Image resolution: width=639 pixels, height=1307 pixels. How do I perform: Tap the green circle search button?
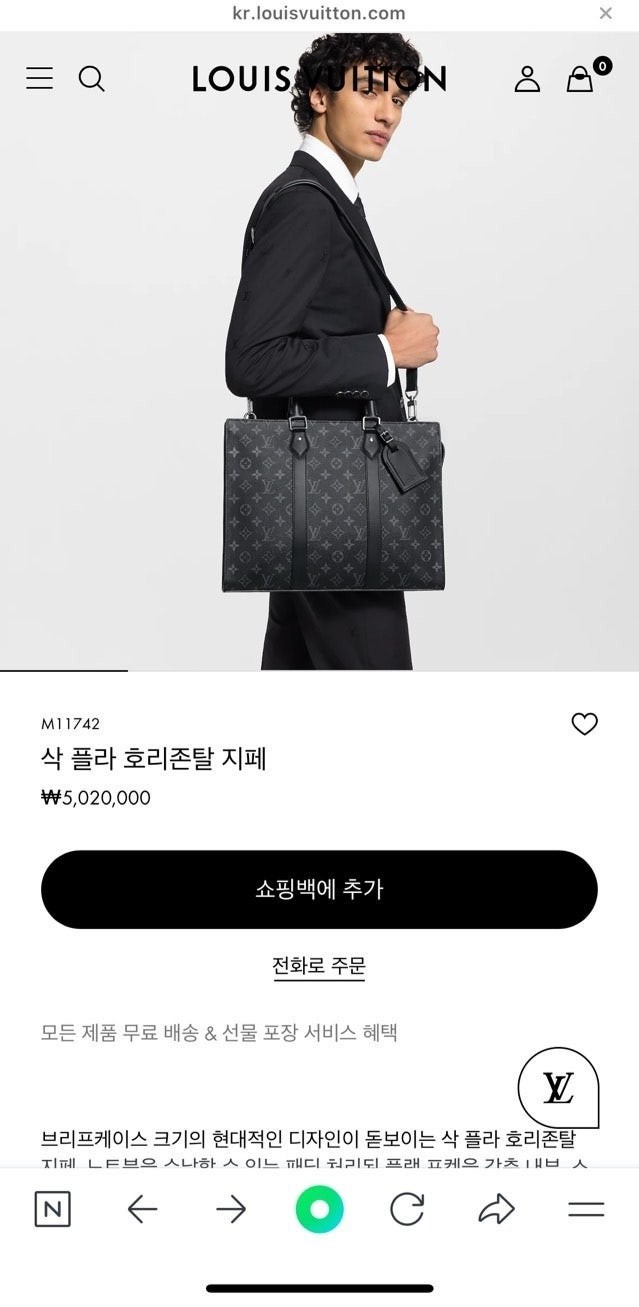point(319,1210)
